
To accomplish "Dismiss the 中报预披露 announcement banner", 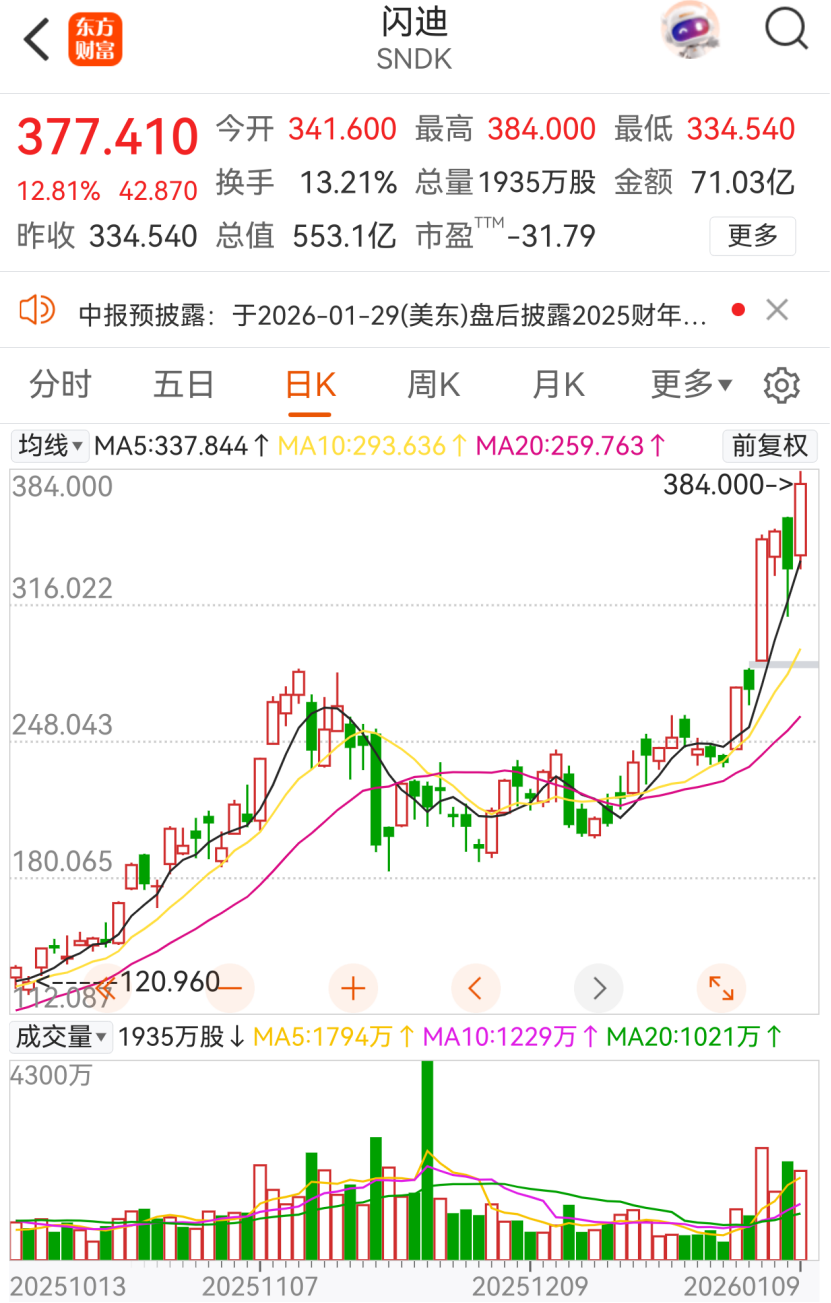I will click(778, 311).
